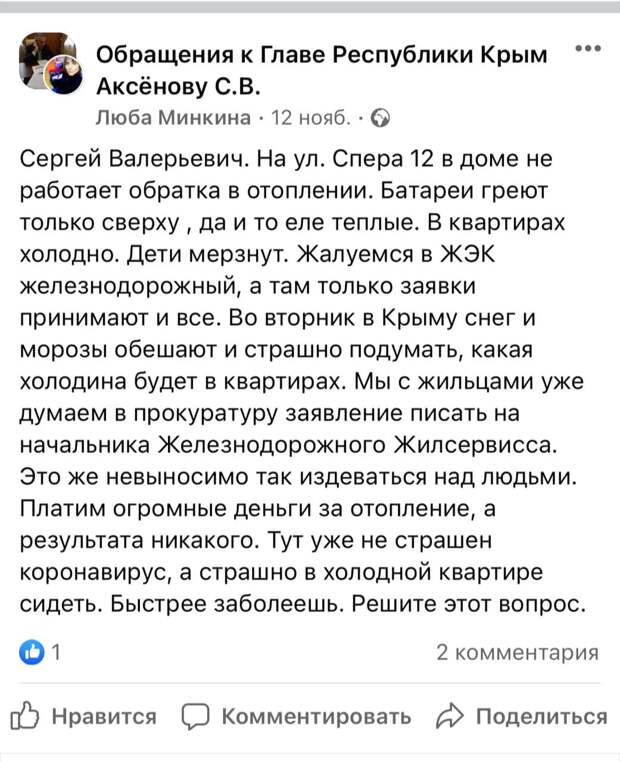Open Люба Минкина's profile
The width and height of the screenshot is (620, 762).
tap(172, 118)
